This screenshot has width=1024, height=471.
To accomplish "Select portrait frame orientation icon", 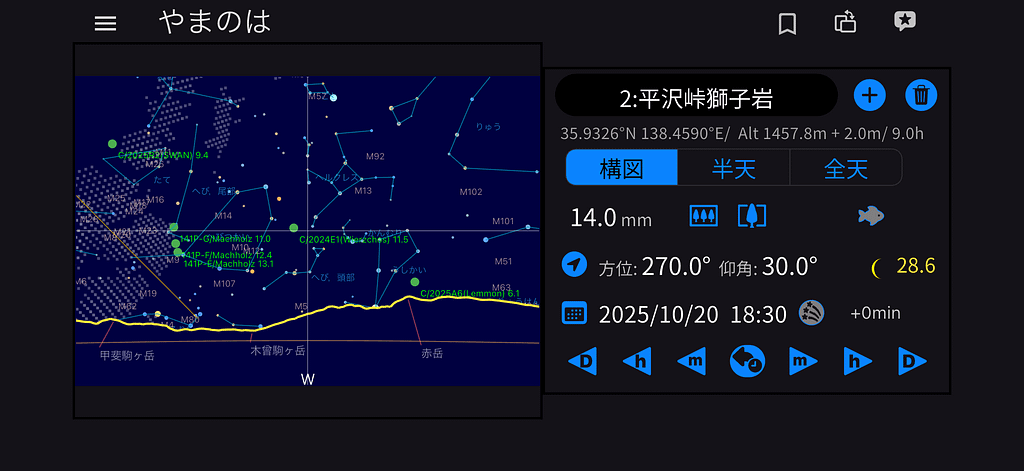I will pyautogui.click(x=751, y=216).
